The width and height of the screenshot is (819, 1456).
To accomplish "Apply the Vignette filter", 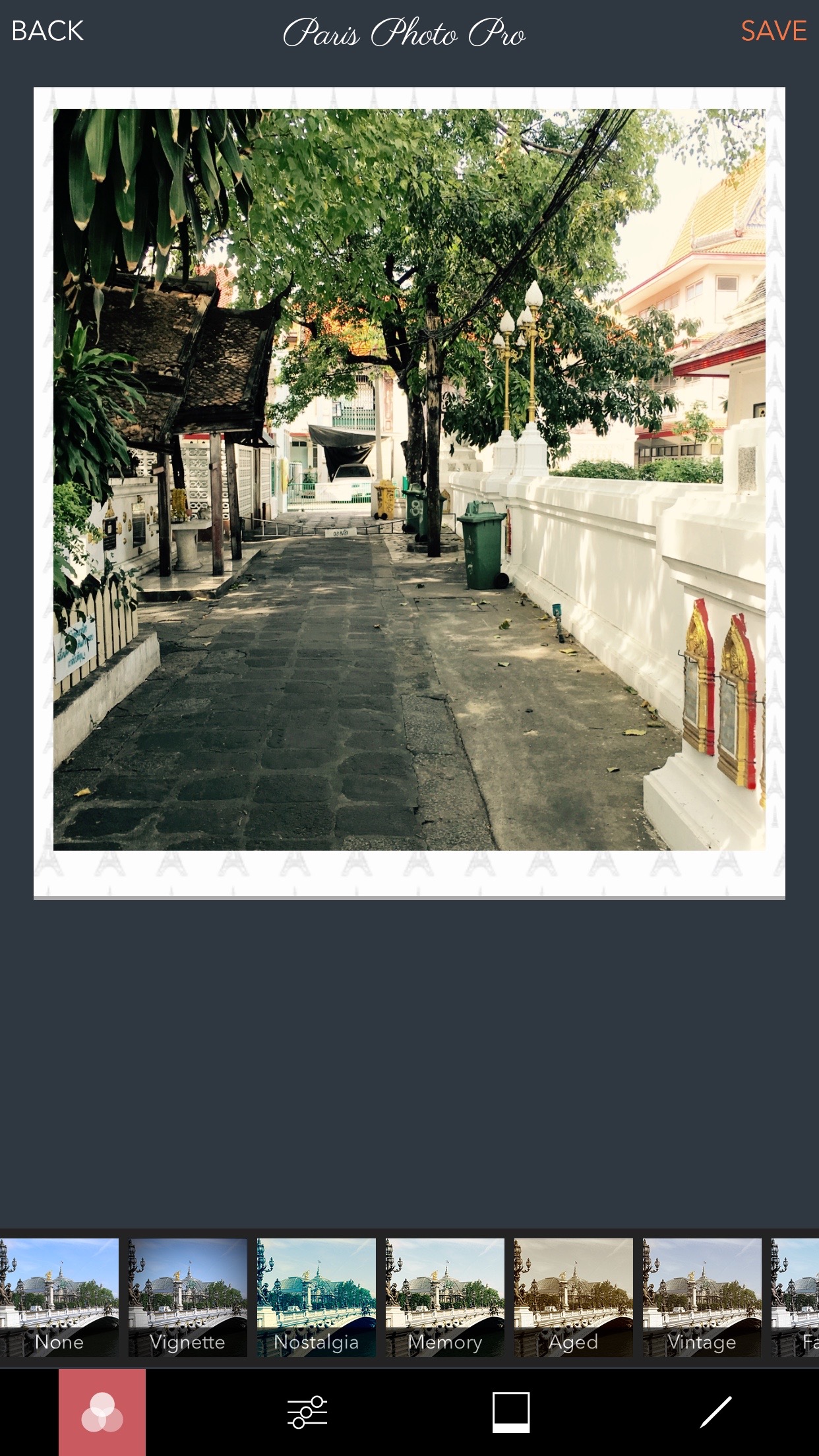I will tap(188, 1297).
